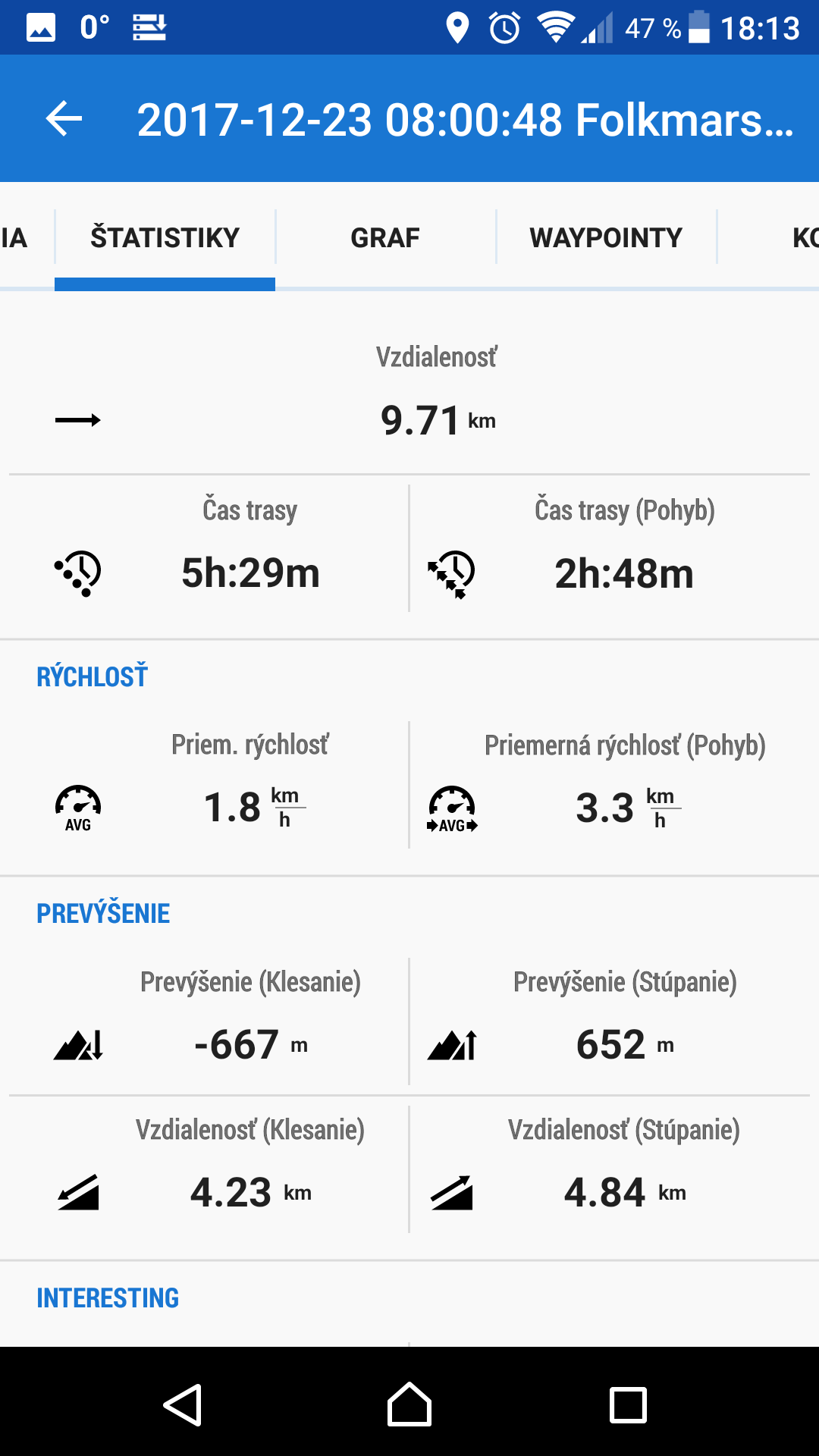Image resolution: width=819 pixels, height=1456 pixels.
Task: Switch to the Graf tab
Action: click(385, 238)
